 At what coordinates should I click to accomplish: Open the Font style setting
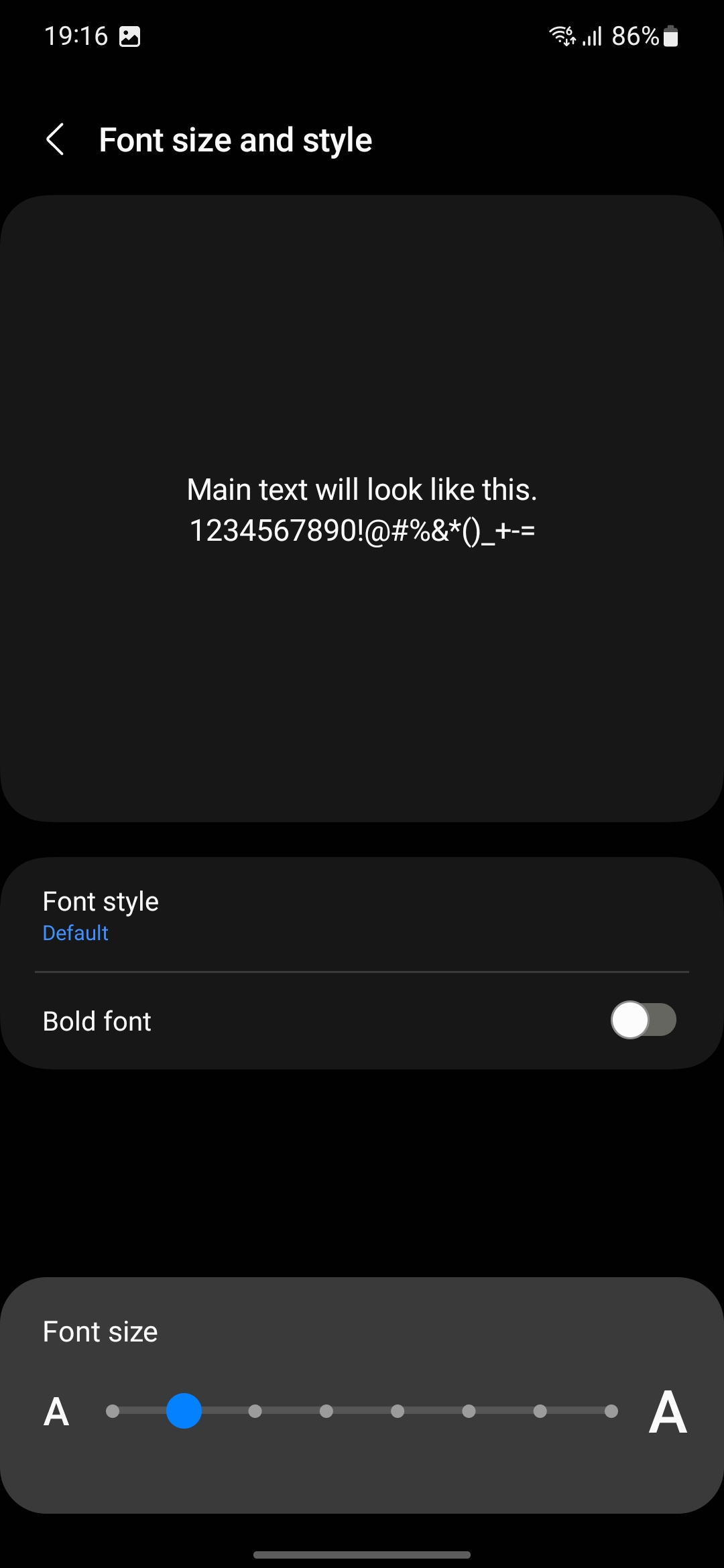tap(362, 915)
